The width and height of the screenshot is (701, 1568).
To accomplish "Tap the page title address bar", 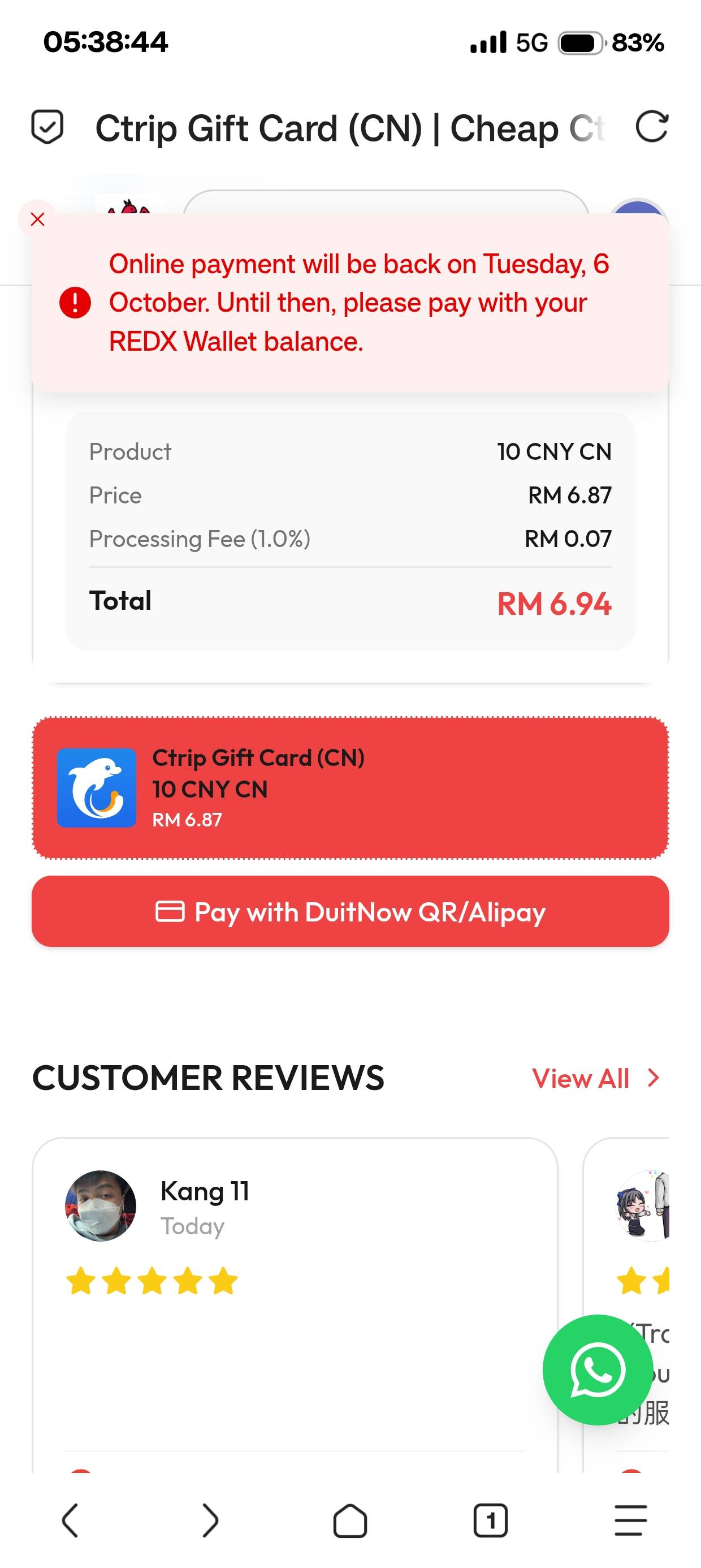I will 350,128.
